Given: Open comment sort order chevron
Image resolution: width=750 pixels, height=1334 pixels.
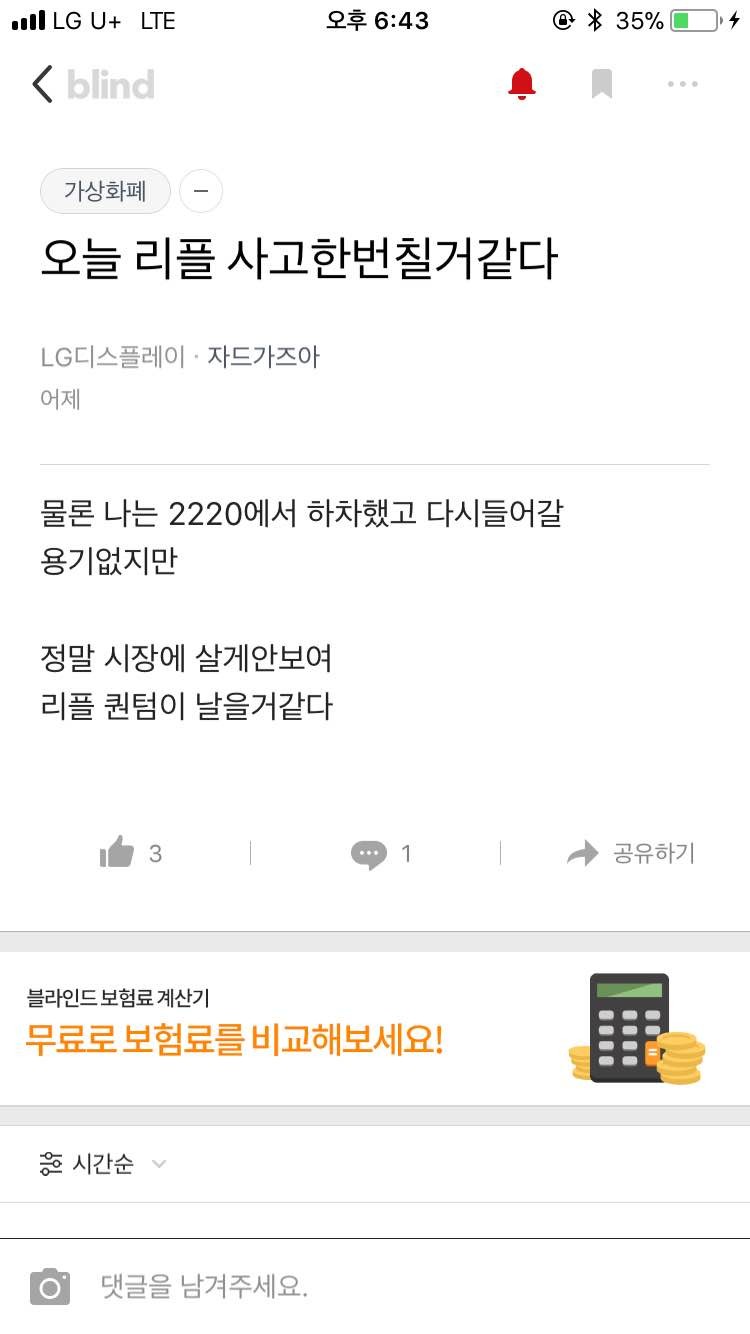Looking at the screenshot, I should point(158,1163).
